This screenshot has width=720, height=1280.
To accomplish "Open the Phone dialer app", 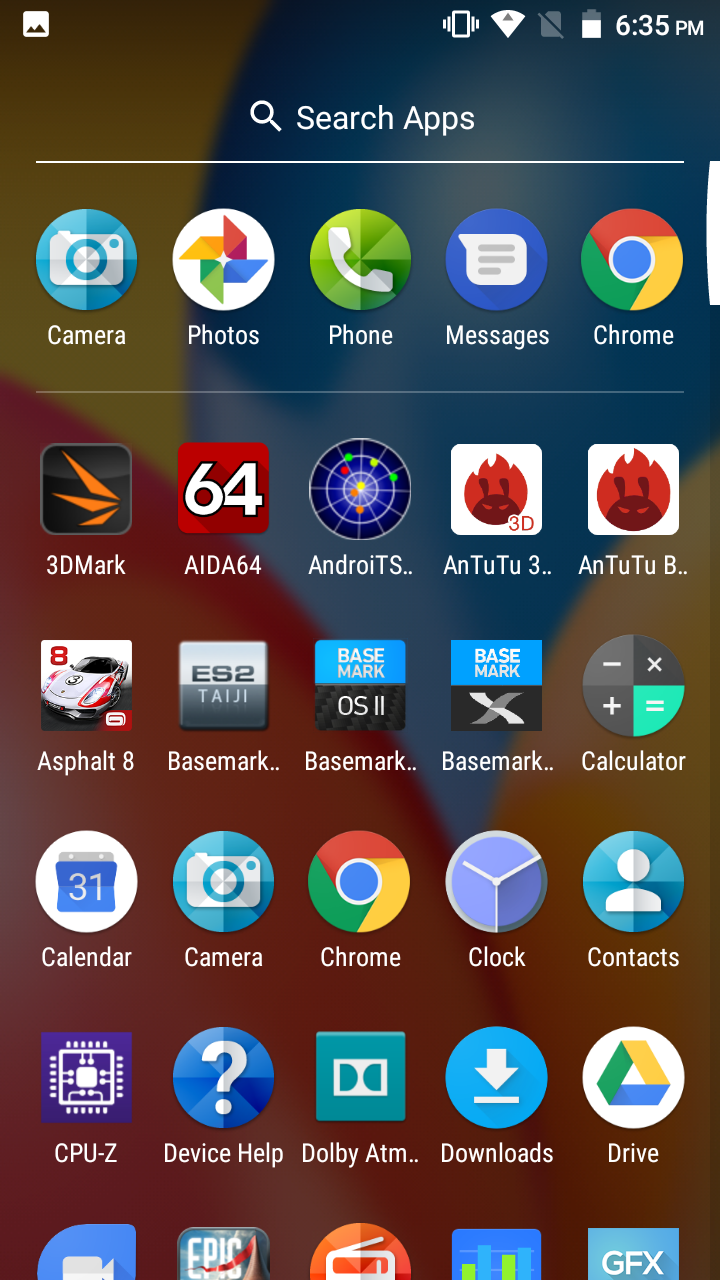I will (x=360, y=260).
